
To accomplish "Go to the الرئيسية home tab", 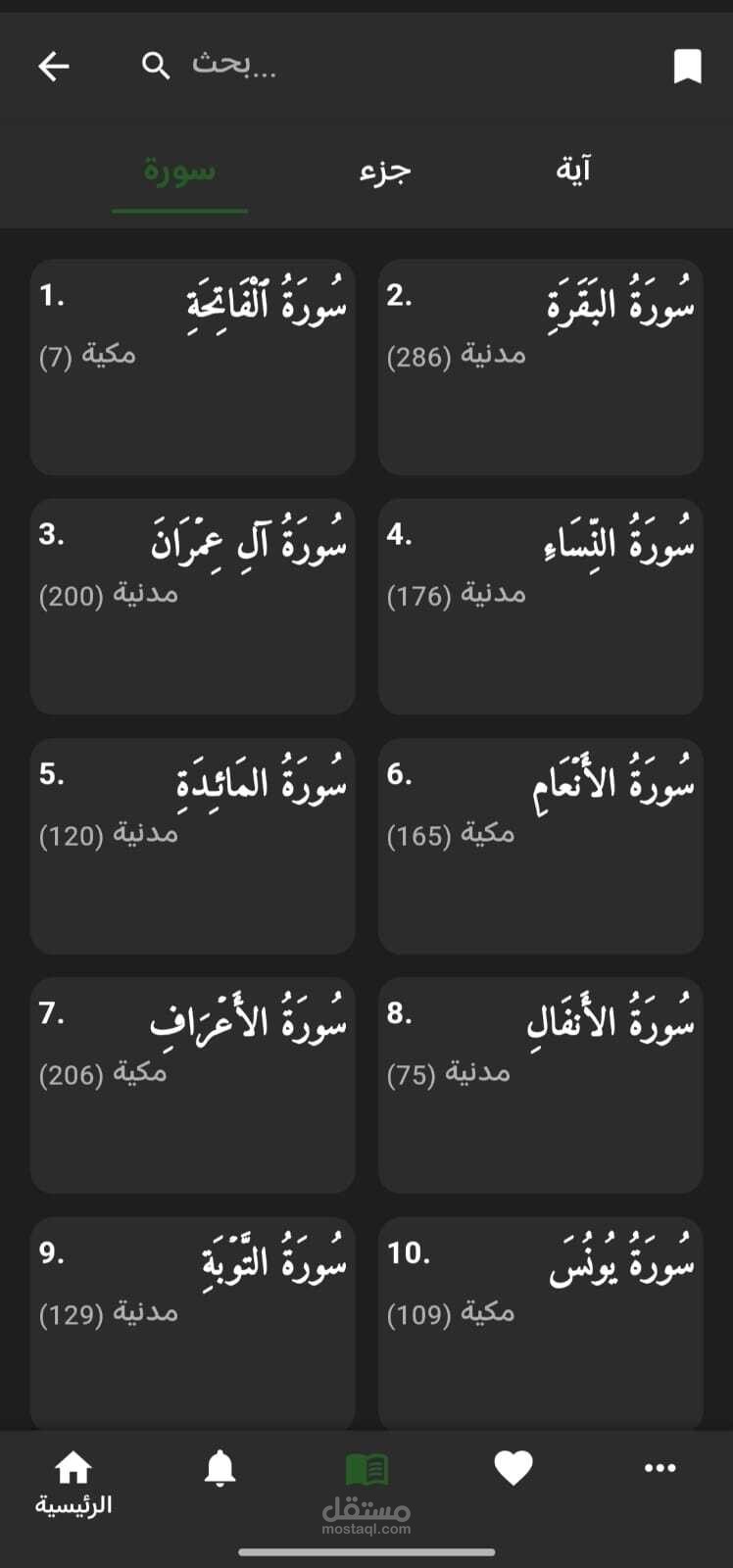I will pos(73,1482).
